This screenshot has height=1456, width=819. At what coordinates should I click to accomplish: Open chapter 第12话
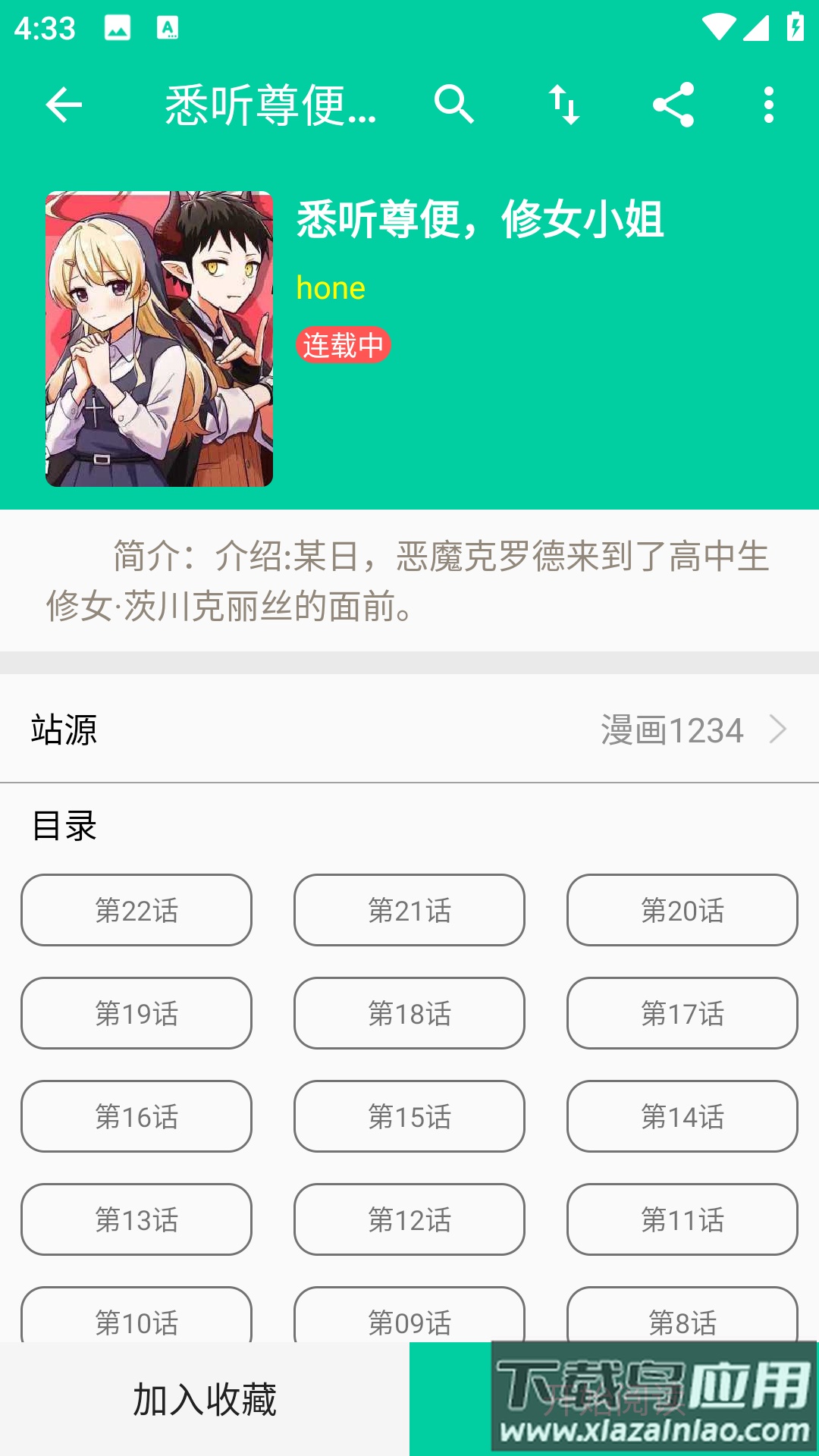coord(409,1219)
